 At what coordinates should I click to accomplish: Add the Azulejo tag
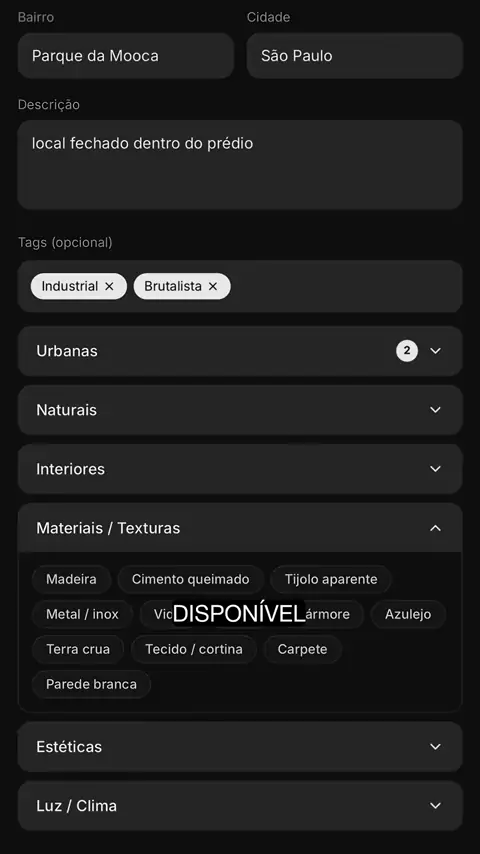point(408,614)
